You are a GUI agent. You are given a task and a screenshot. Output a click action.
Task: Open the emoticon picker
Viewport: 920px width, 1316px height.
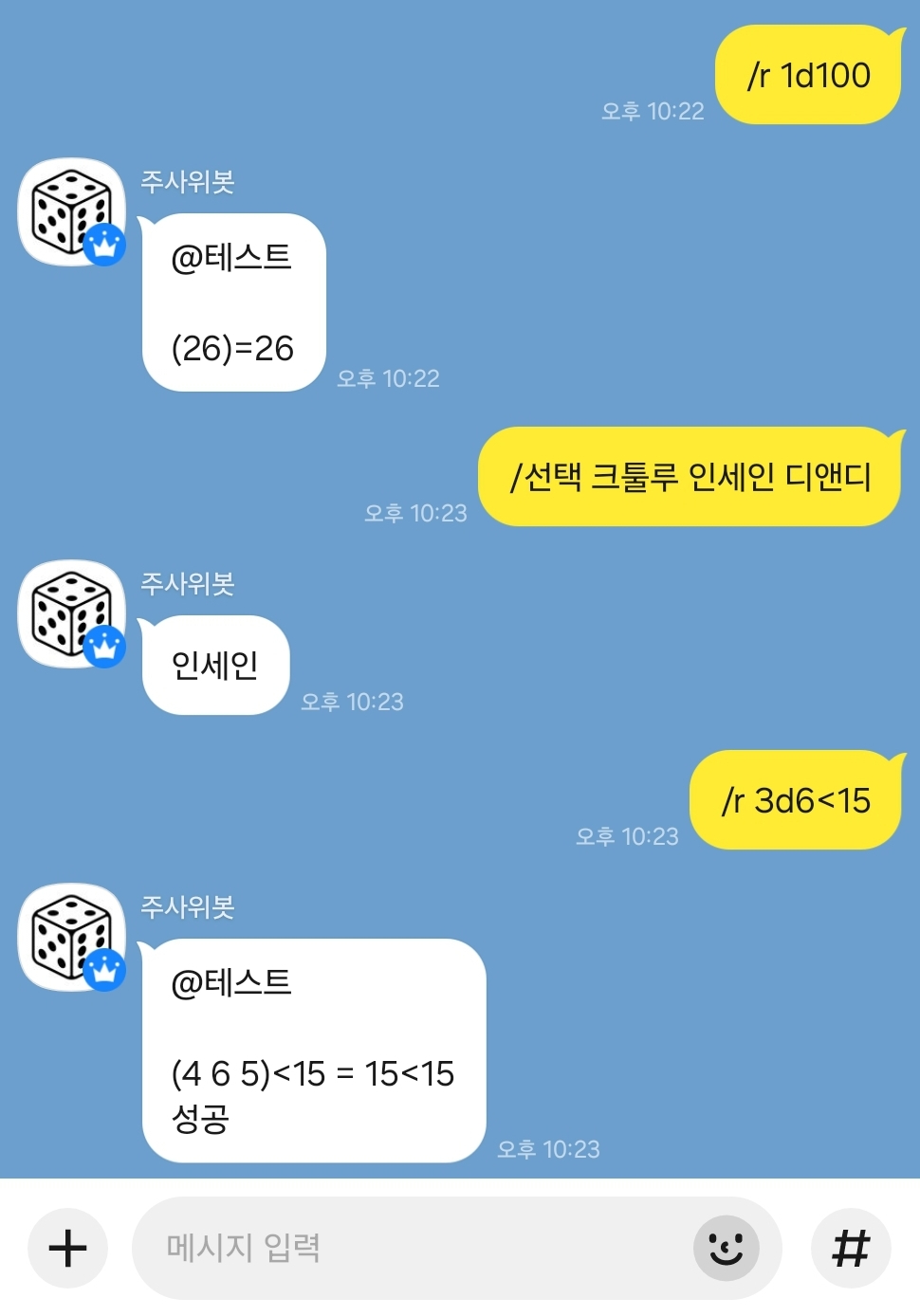coord(727,1248)
